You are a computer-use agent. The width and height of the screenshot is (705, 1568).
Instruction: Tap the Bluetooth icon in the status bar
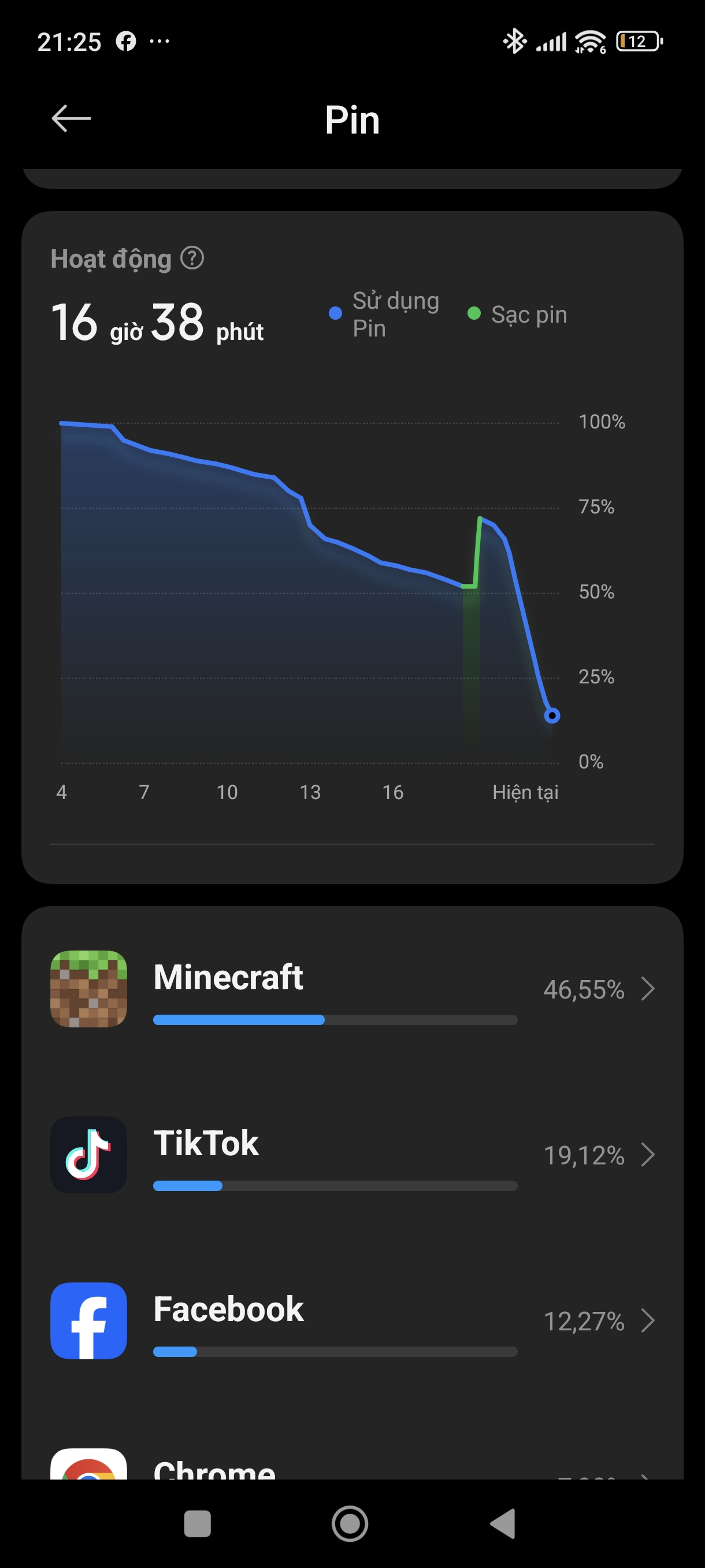(x=515, y=41)
